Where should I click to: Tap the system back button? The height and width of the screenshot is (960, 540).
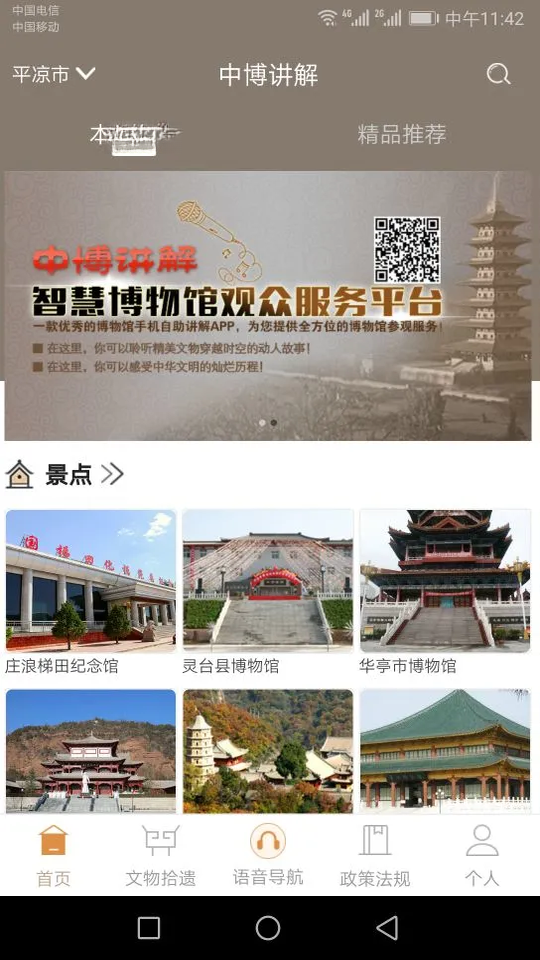click(x=387, y=928)
